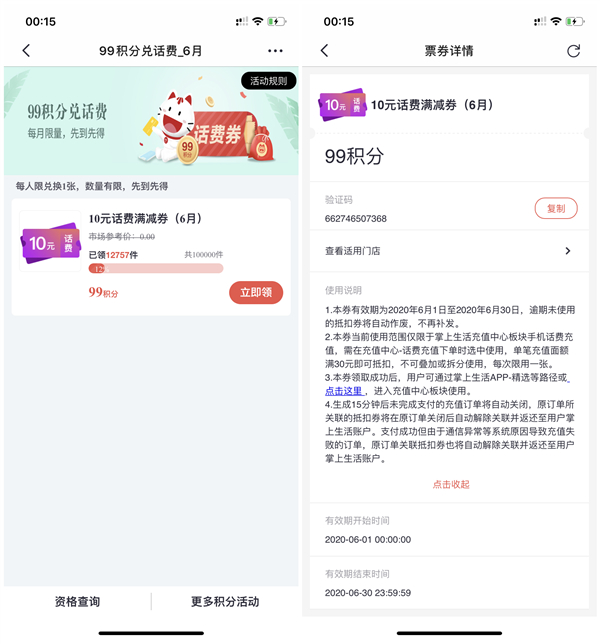Go back from the 票券详情 page
Screen dimensions: 600x644
point(324,51)
